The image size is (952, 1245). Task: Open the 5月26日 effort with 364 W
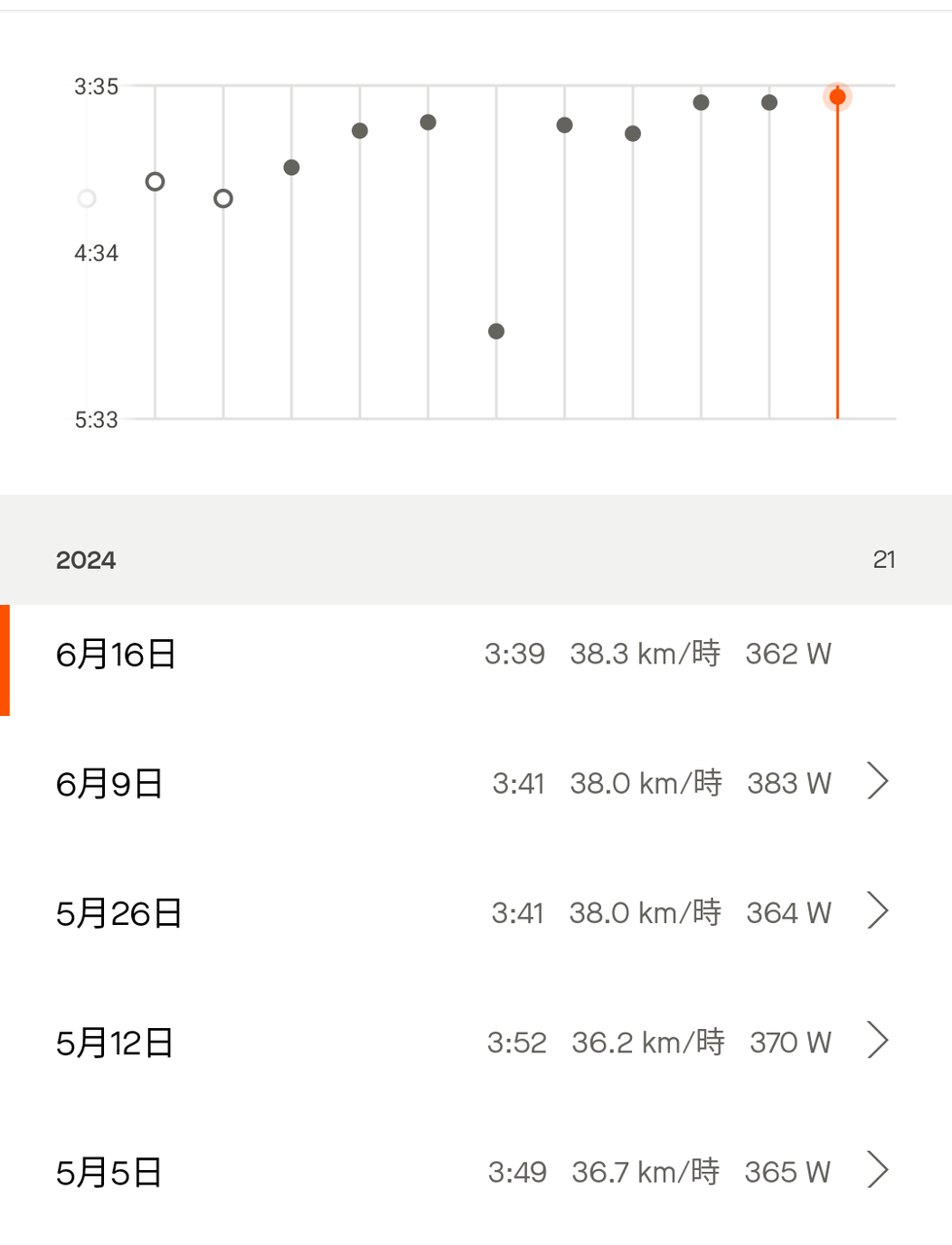pyautogui.click(x=476, y=912)
